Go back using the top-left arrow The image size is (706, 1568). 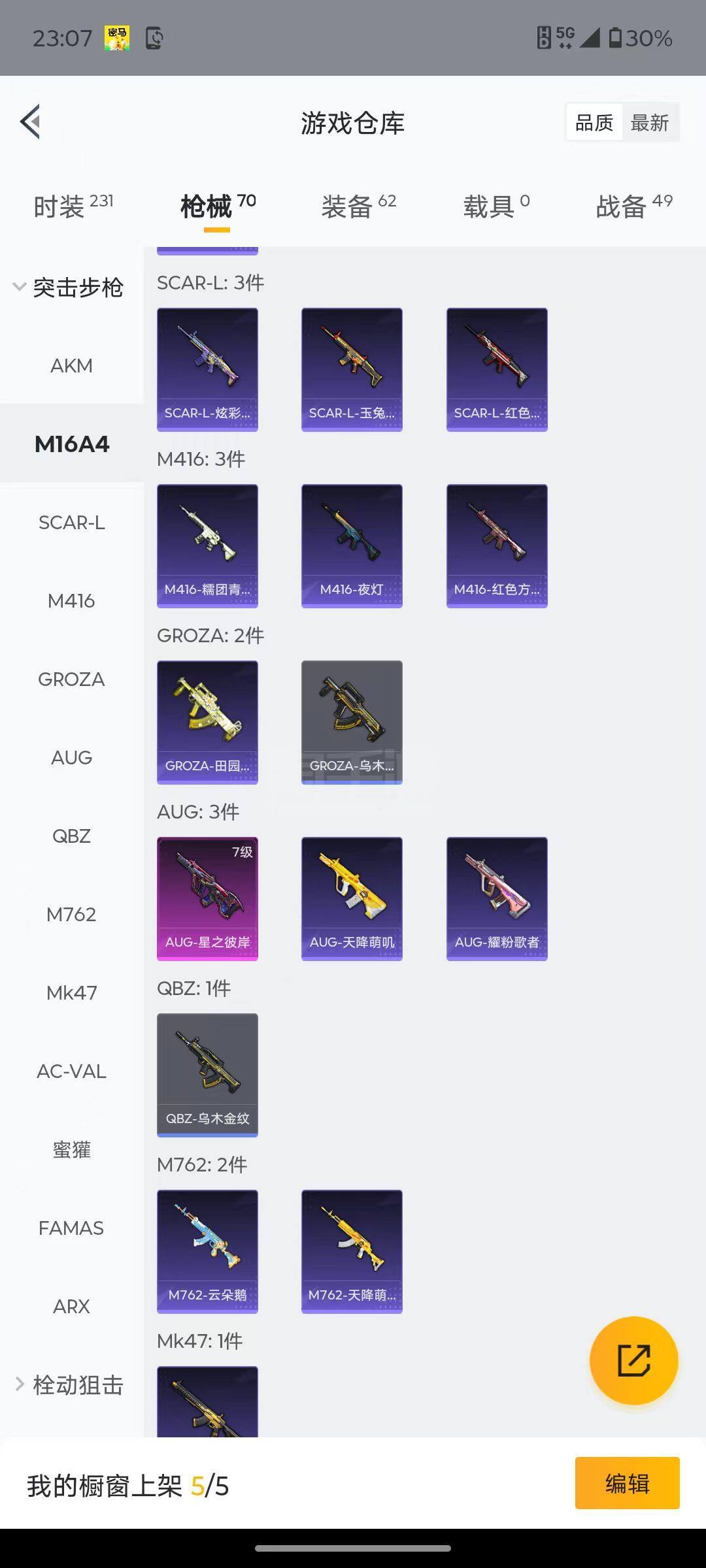point(30,122)
